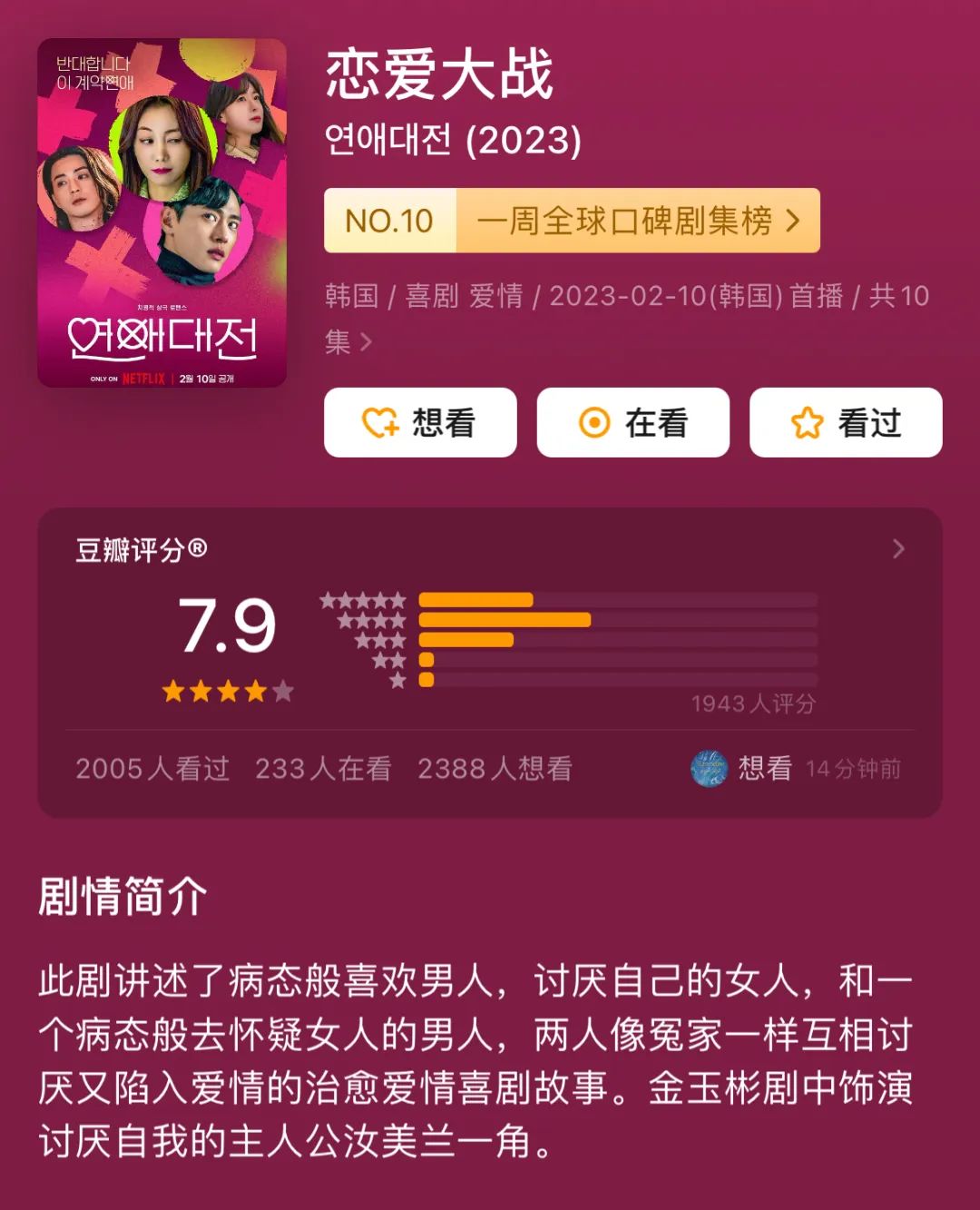Open the 恋爱大战 poster image
Screen dimensions: 980x1210
coord(162,213)
